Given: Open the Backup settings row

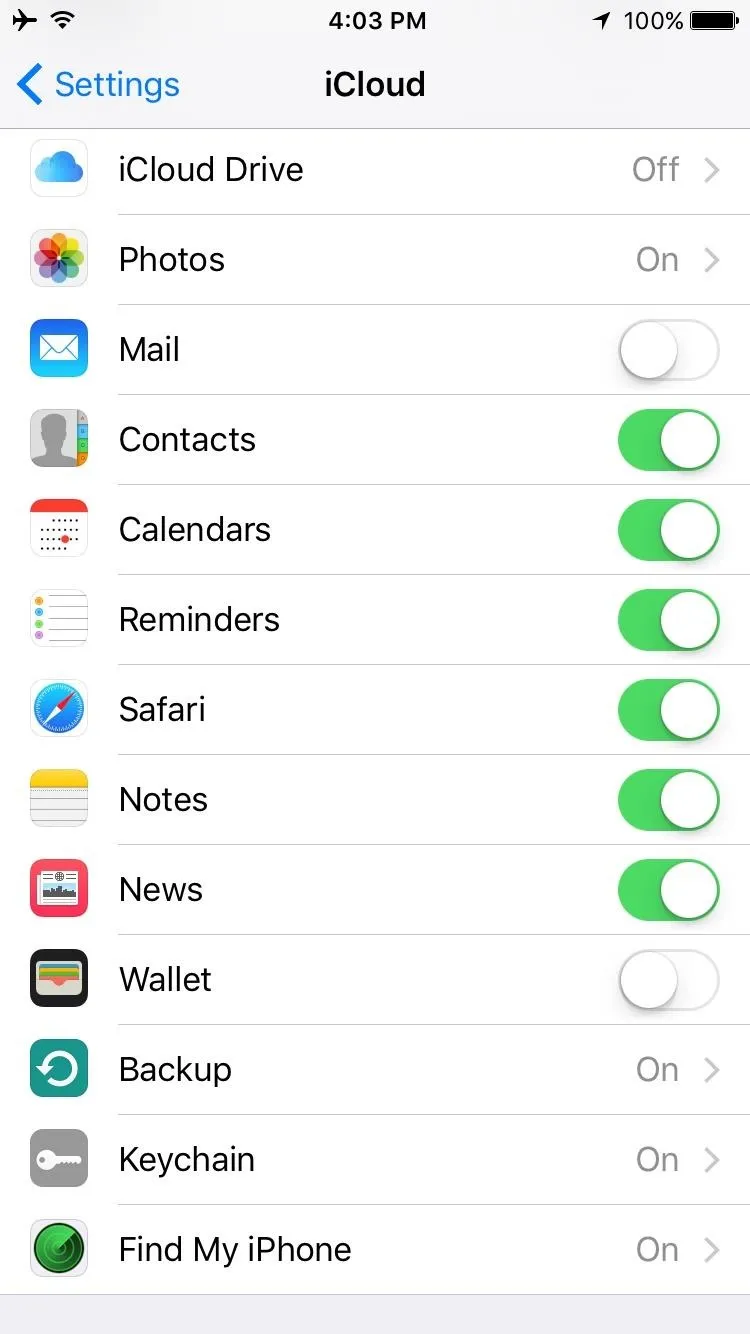Looking at the screenshot, I should (x=375, y=1070).
